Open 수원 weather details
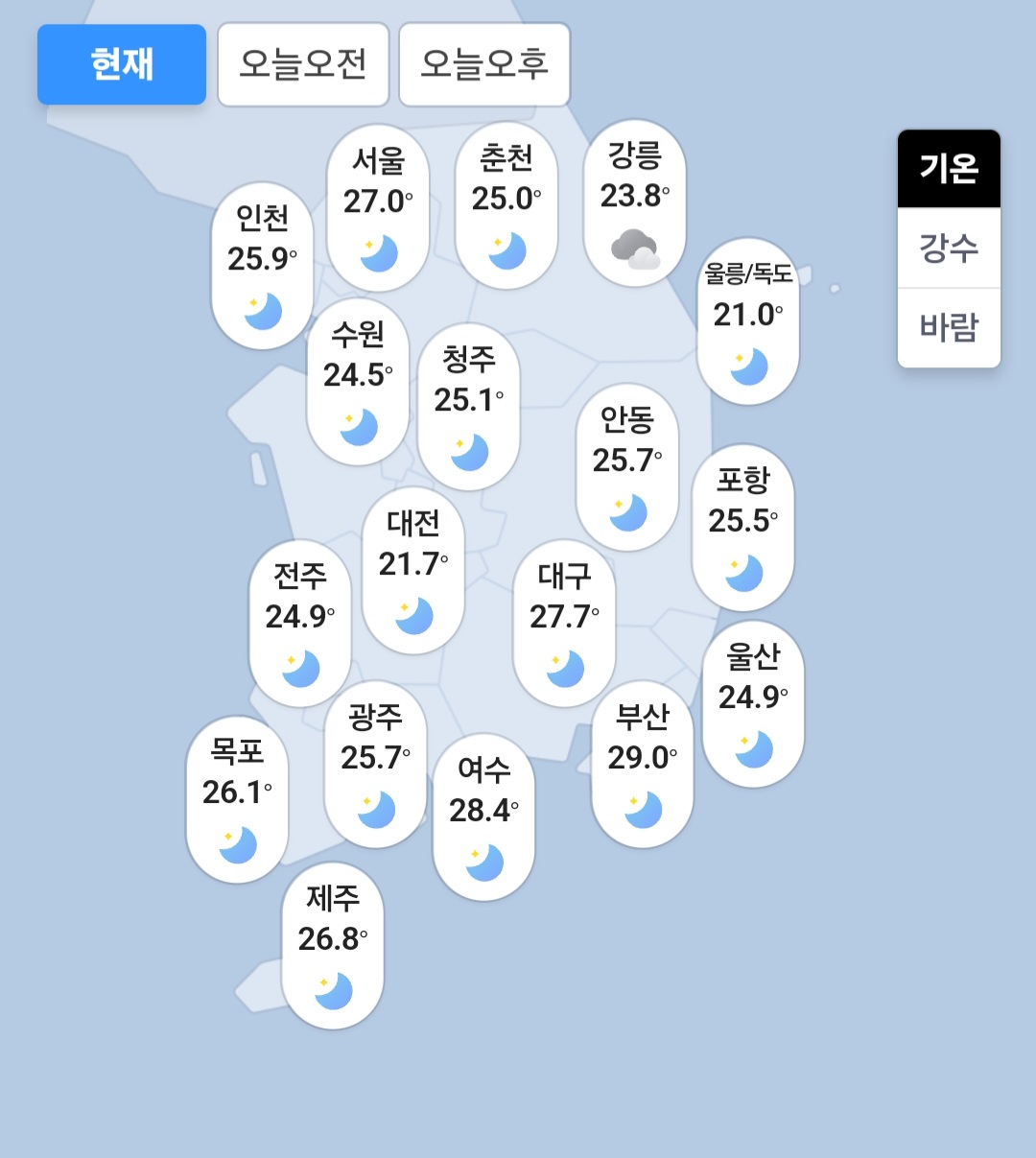 358,381
